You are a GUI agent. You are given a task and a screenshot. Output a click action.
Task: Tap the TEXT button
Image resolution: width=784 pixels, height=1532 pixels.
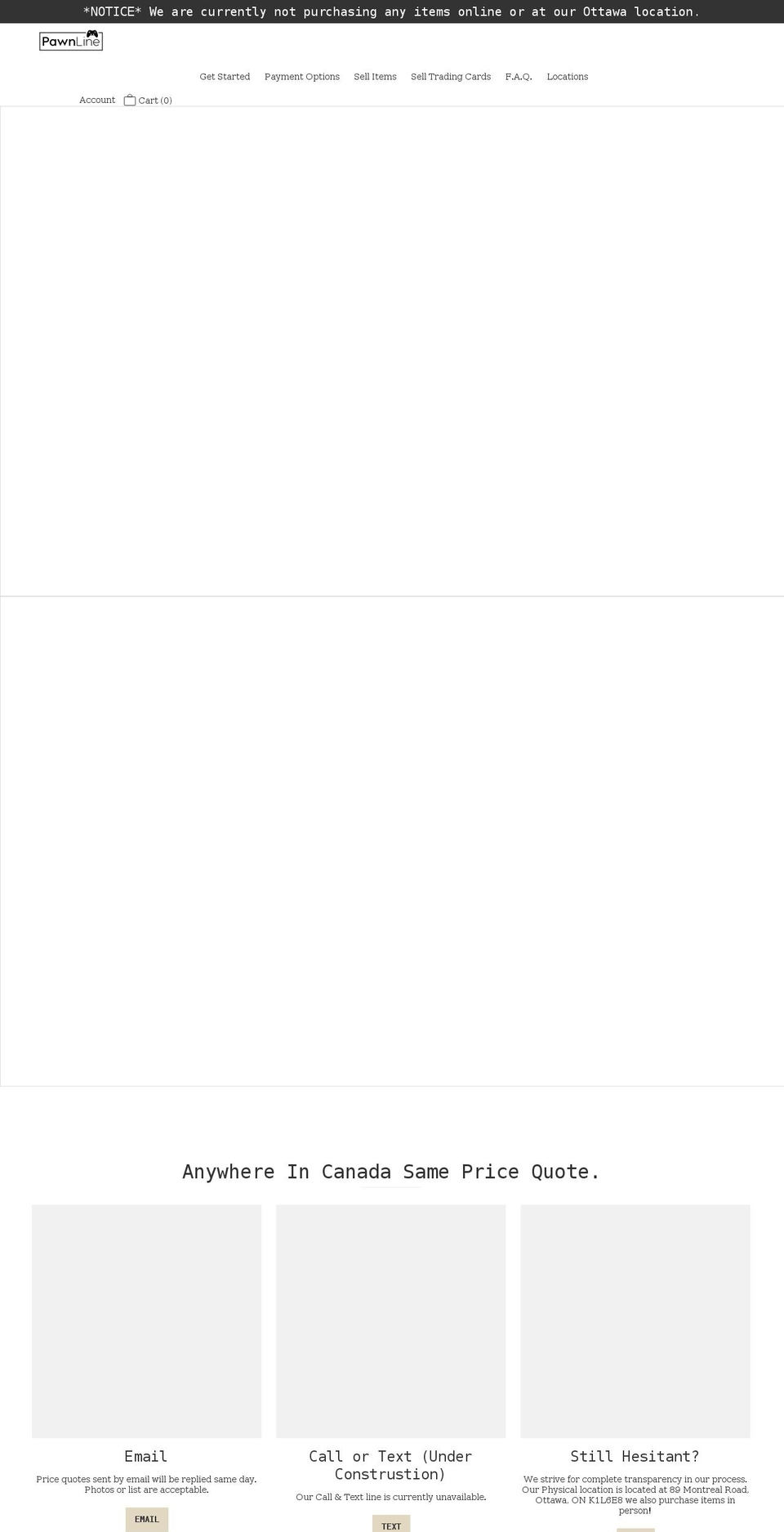click(391, 1524)
